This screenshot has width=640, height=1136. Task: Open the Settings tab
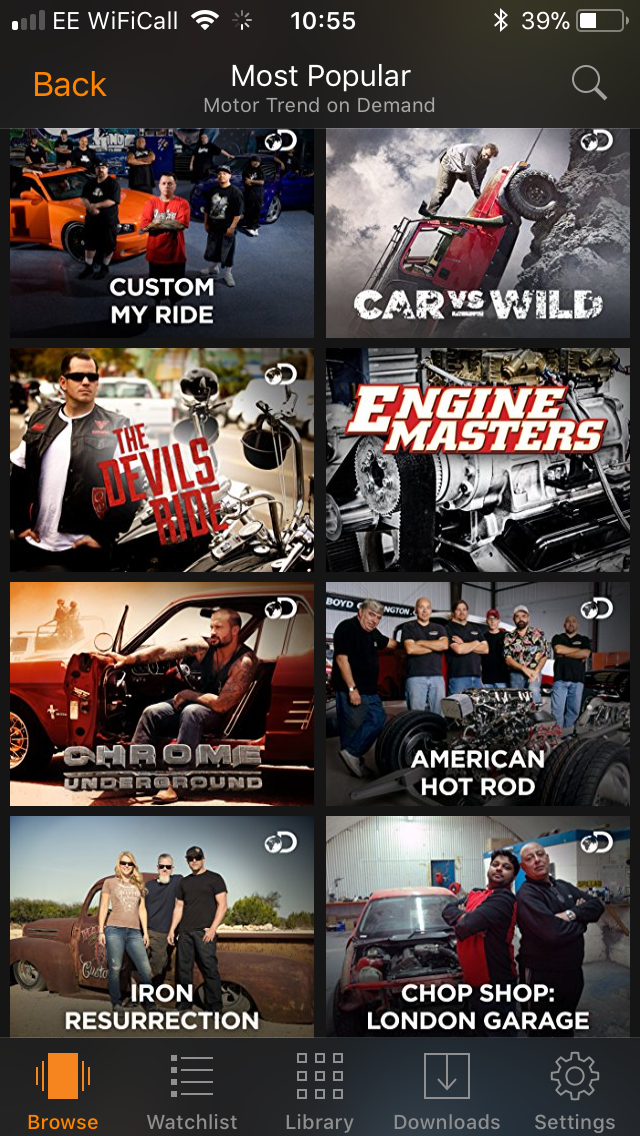[x=575, y=1090]
